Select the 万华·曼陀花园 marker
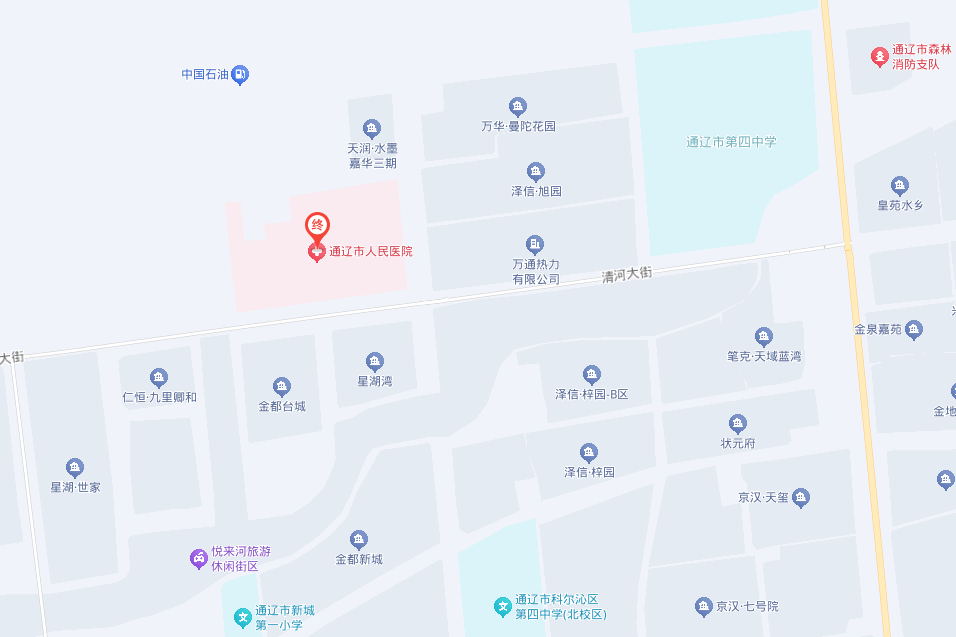The width and height of the screenshot is (956, 637). pyautogui.click(x=517, y=106)
